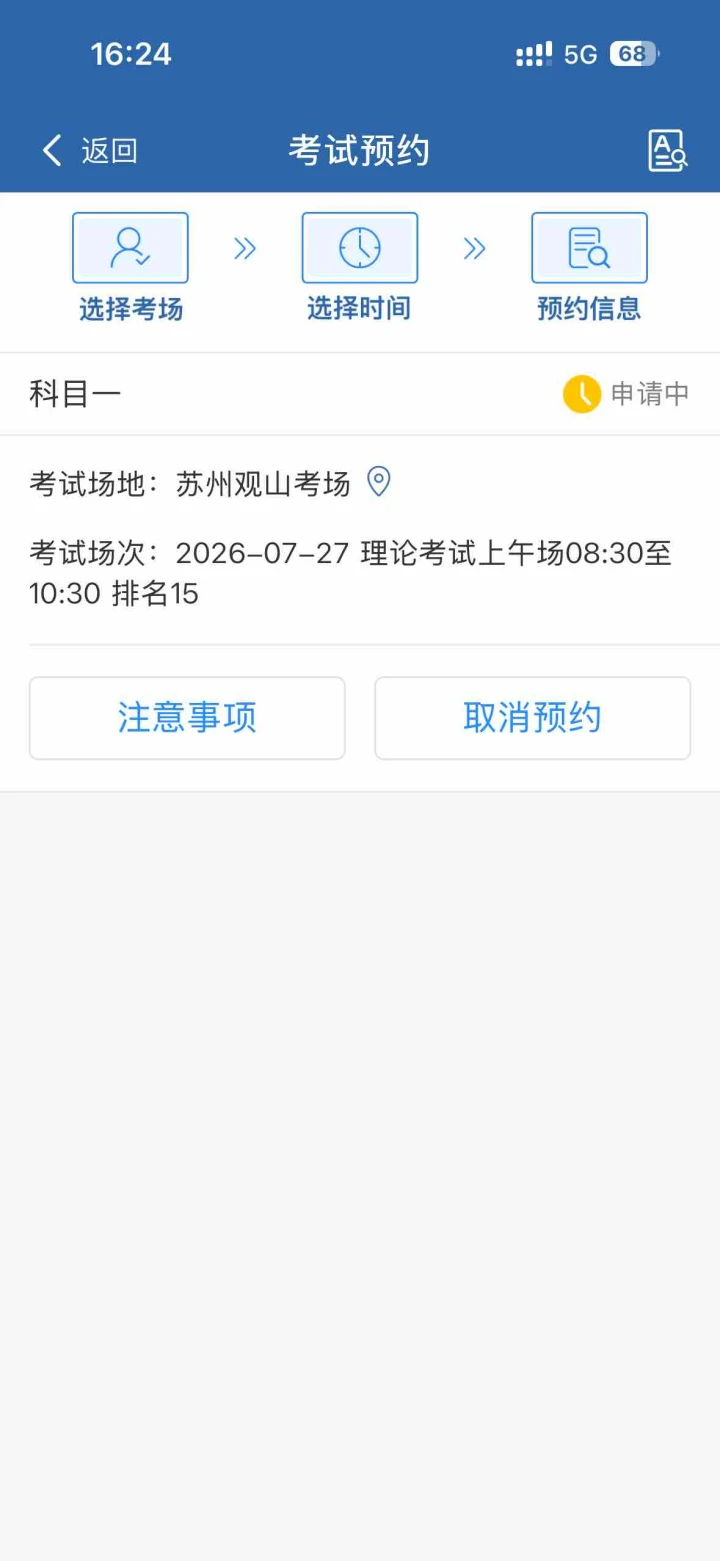View 苏州观山考场 location on map pin

tap(378, 482)
